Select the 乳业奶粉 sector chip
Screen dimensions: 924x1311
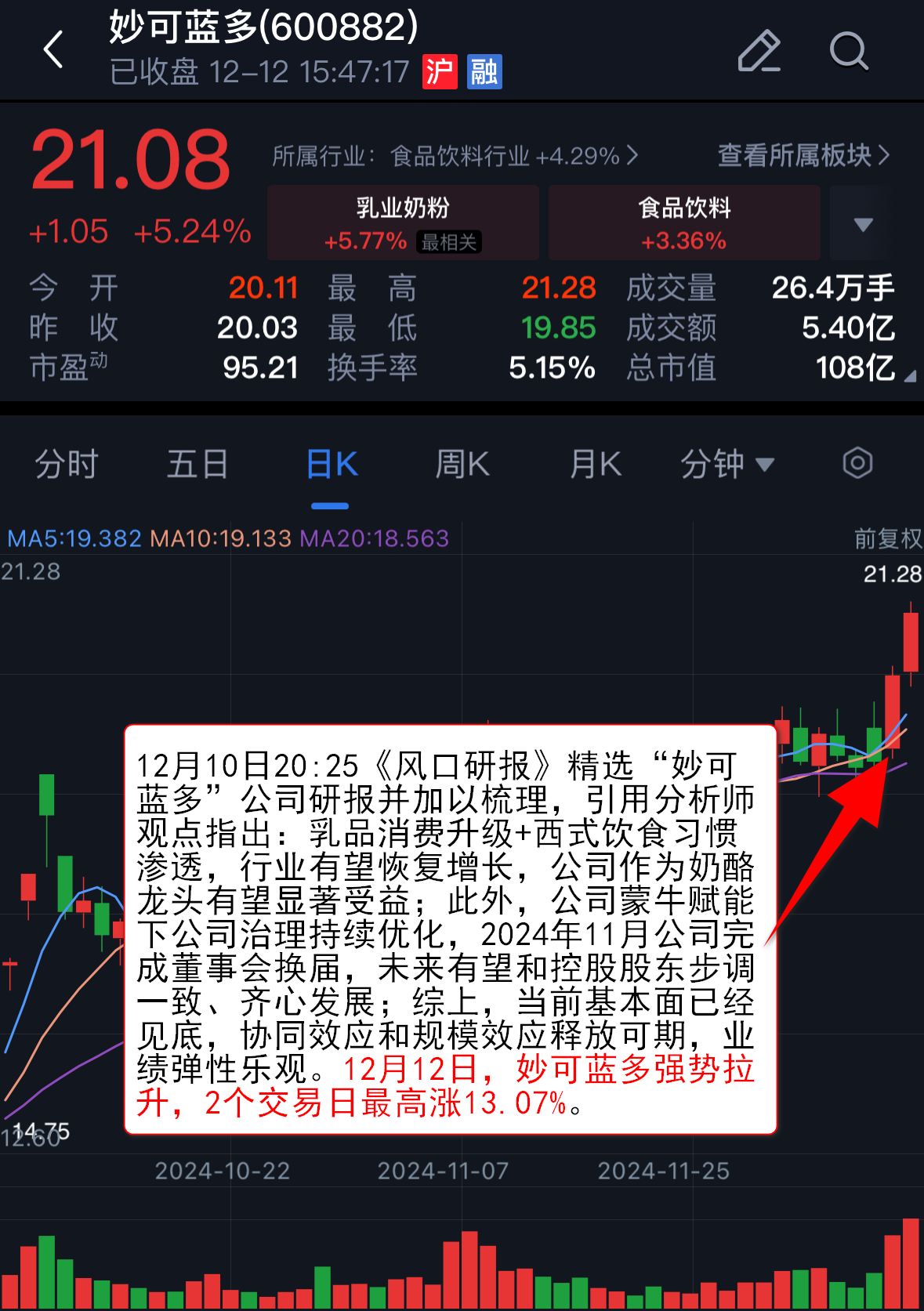(403, 223)
